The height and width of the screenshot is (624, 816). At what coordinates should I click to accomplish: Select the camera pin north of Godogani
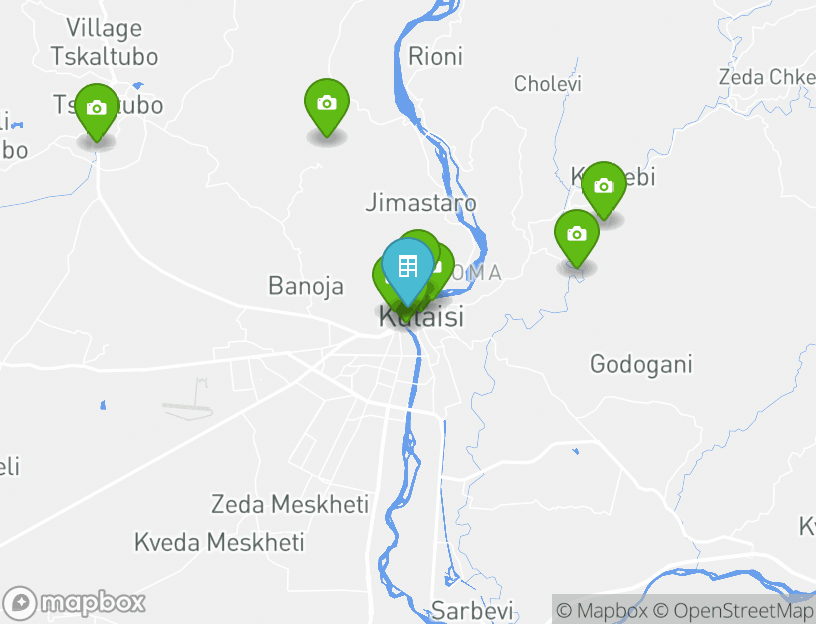(x=576, y=235)
